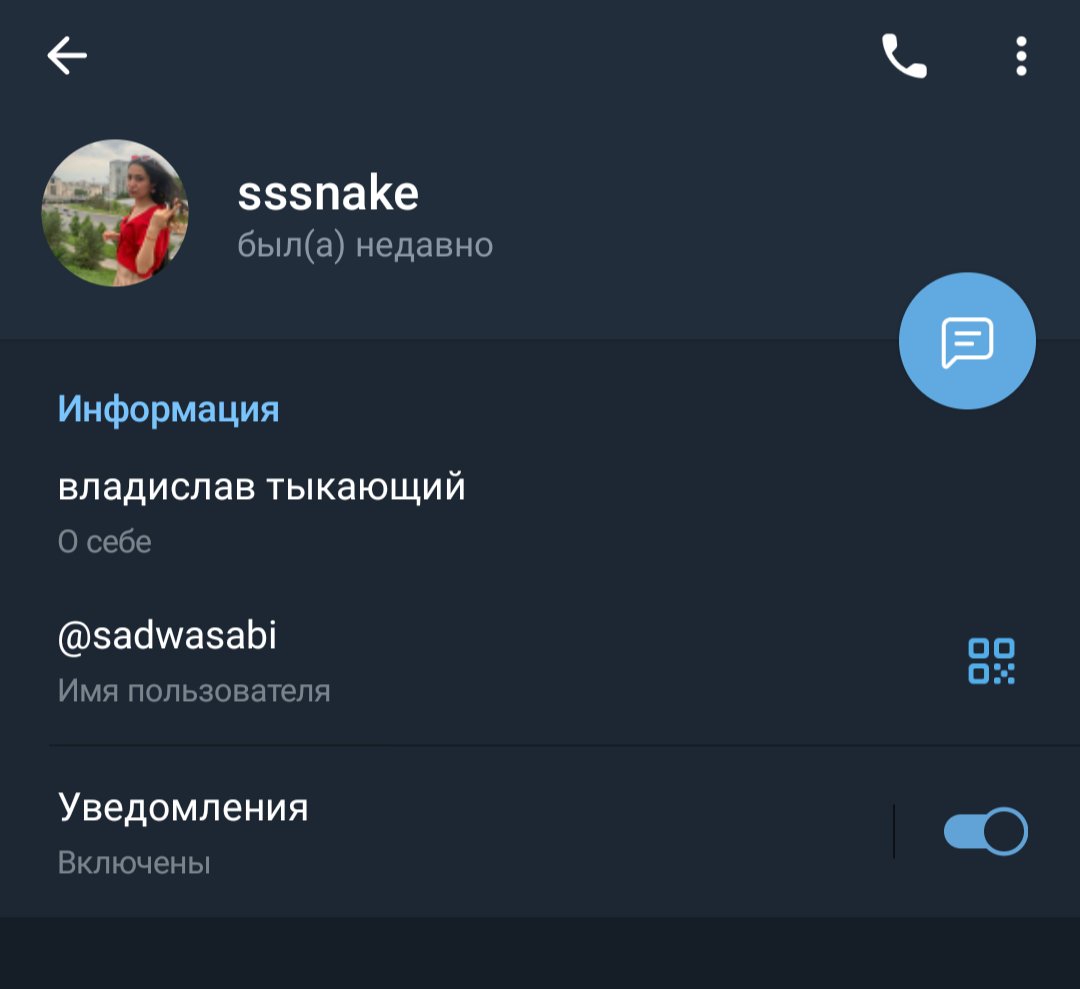Send a message to sssnake
Image resolution: width=1080 pixels, height=989 pixels.
pos(967,341)
